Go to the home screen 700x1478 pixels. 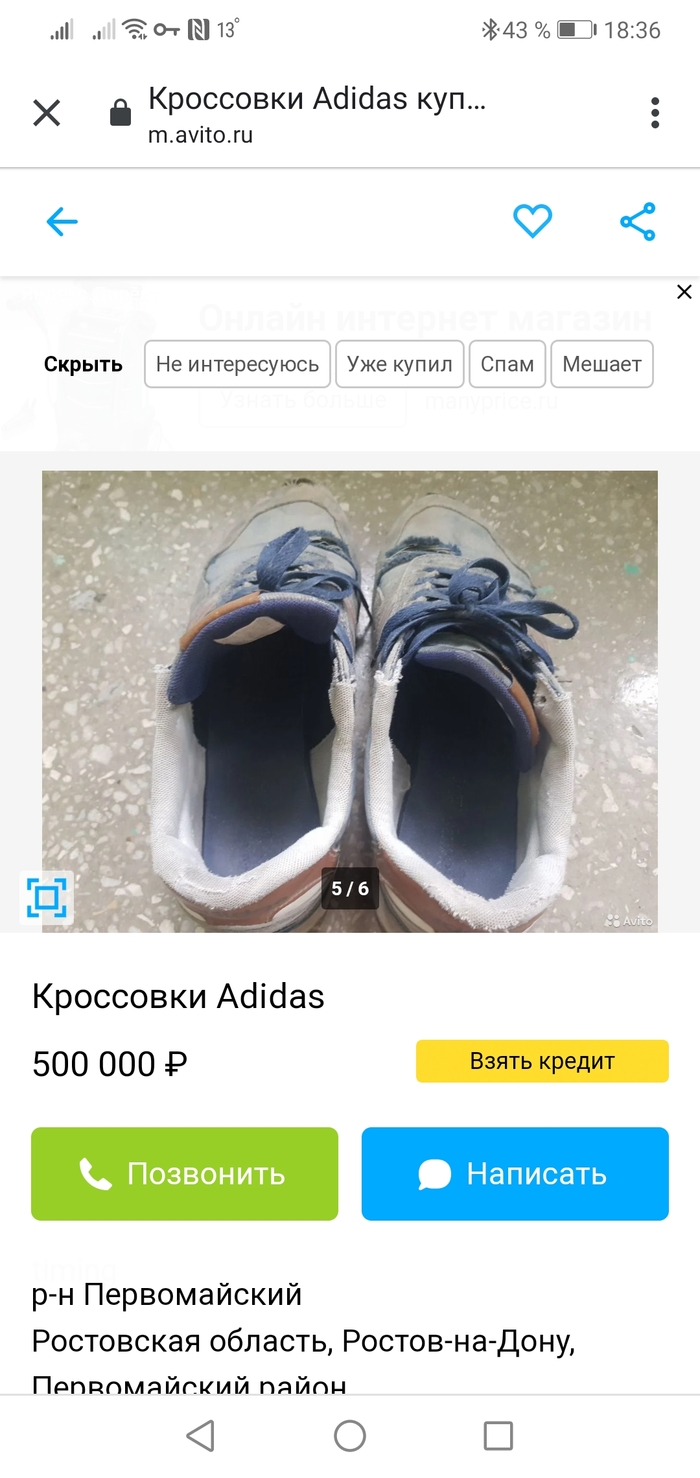[350, 1436]
